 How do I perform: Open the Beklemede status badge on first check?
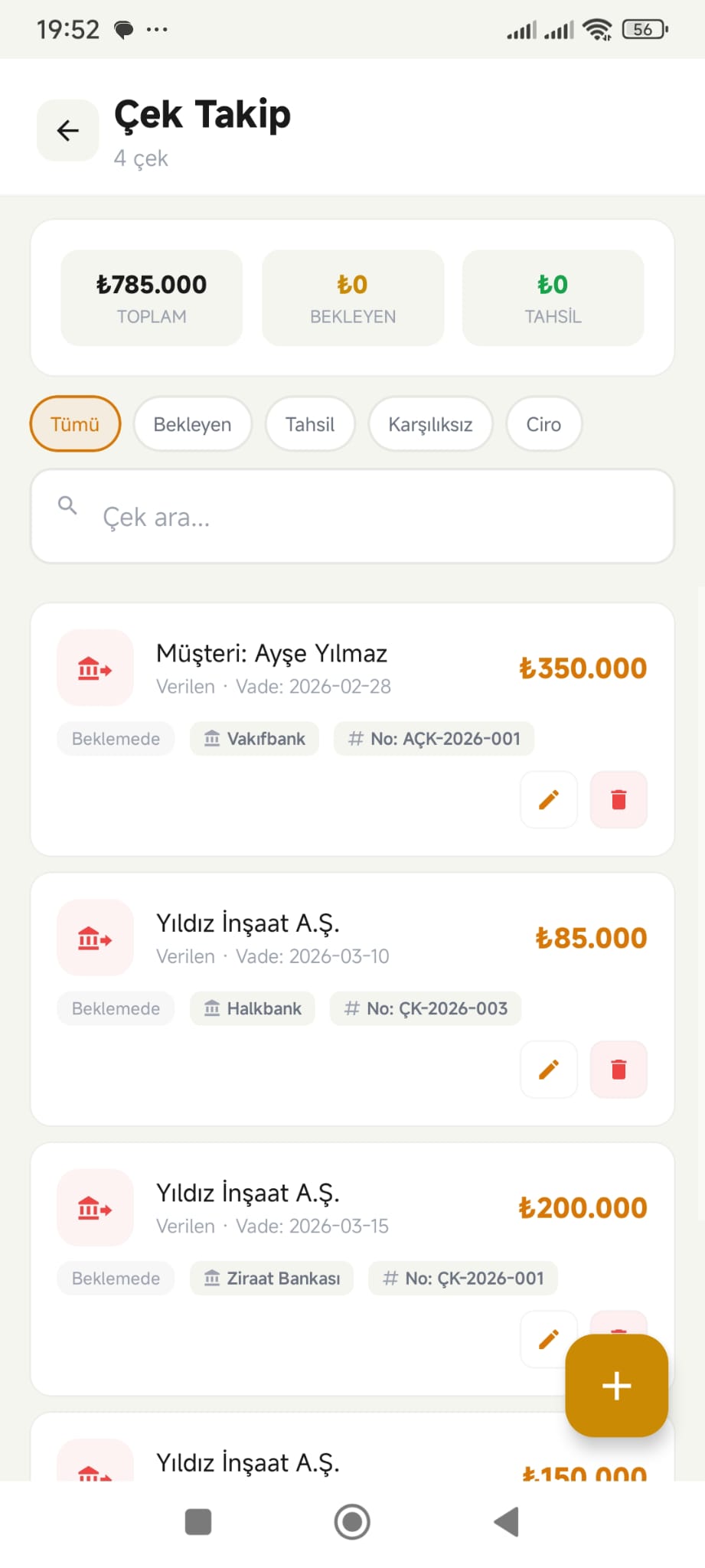pos(115,738)
